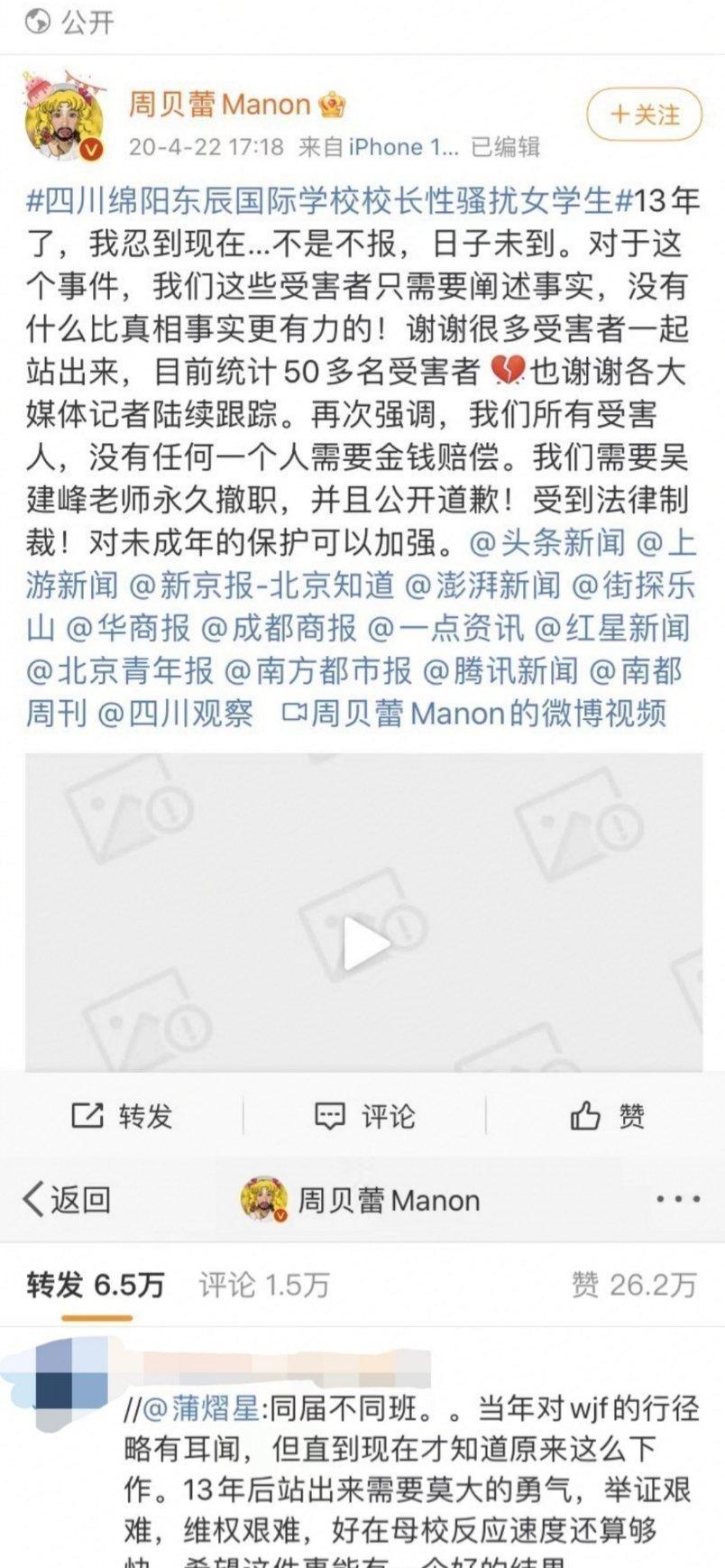Open the 周贝蕾Manon的微博视频 link
The image size is (725, 1568).
click(474, 714)
